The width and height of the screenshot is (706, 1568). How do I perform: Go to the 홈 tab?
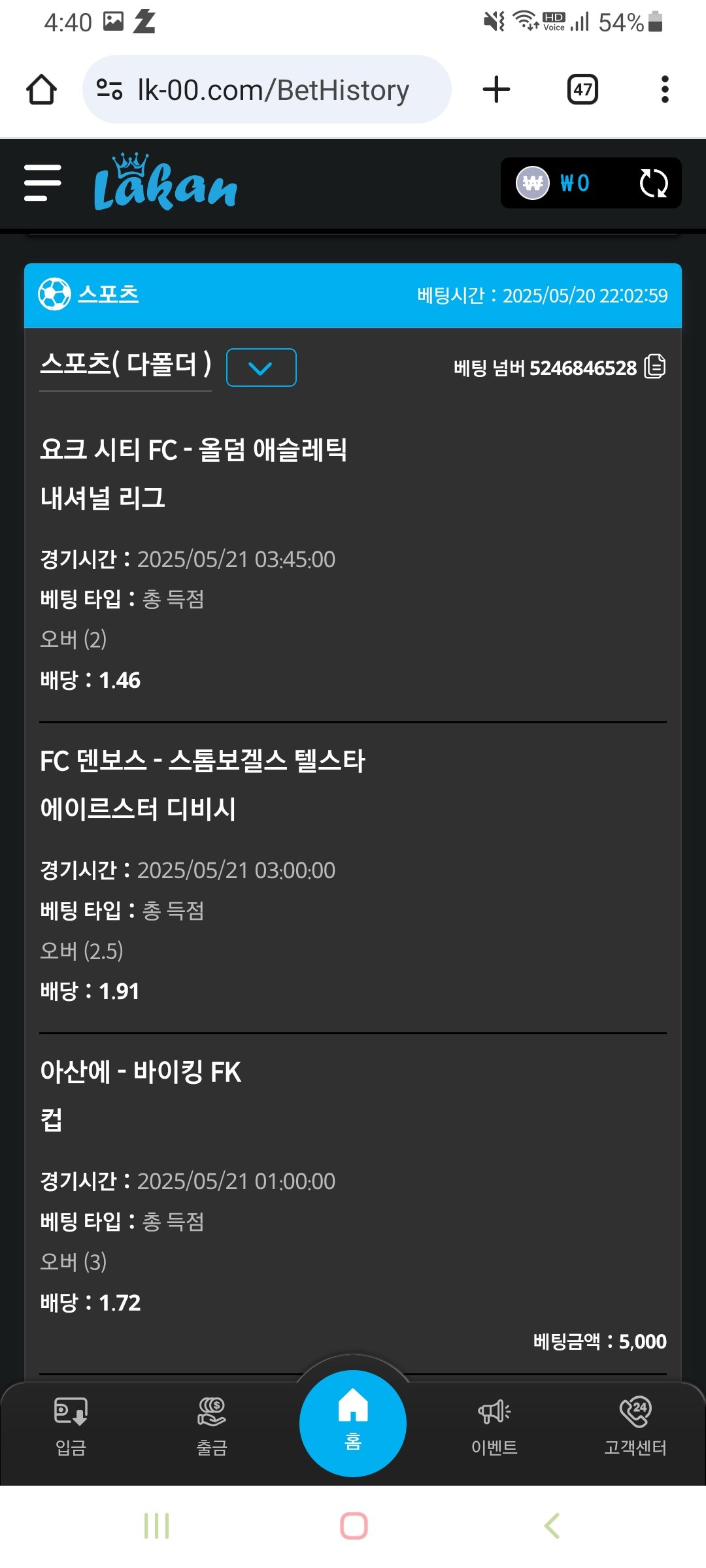353,1422
